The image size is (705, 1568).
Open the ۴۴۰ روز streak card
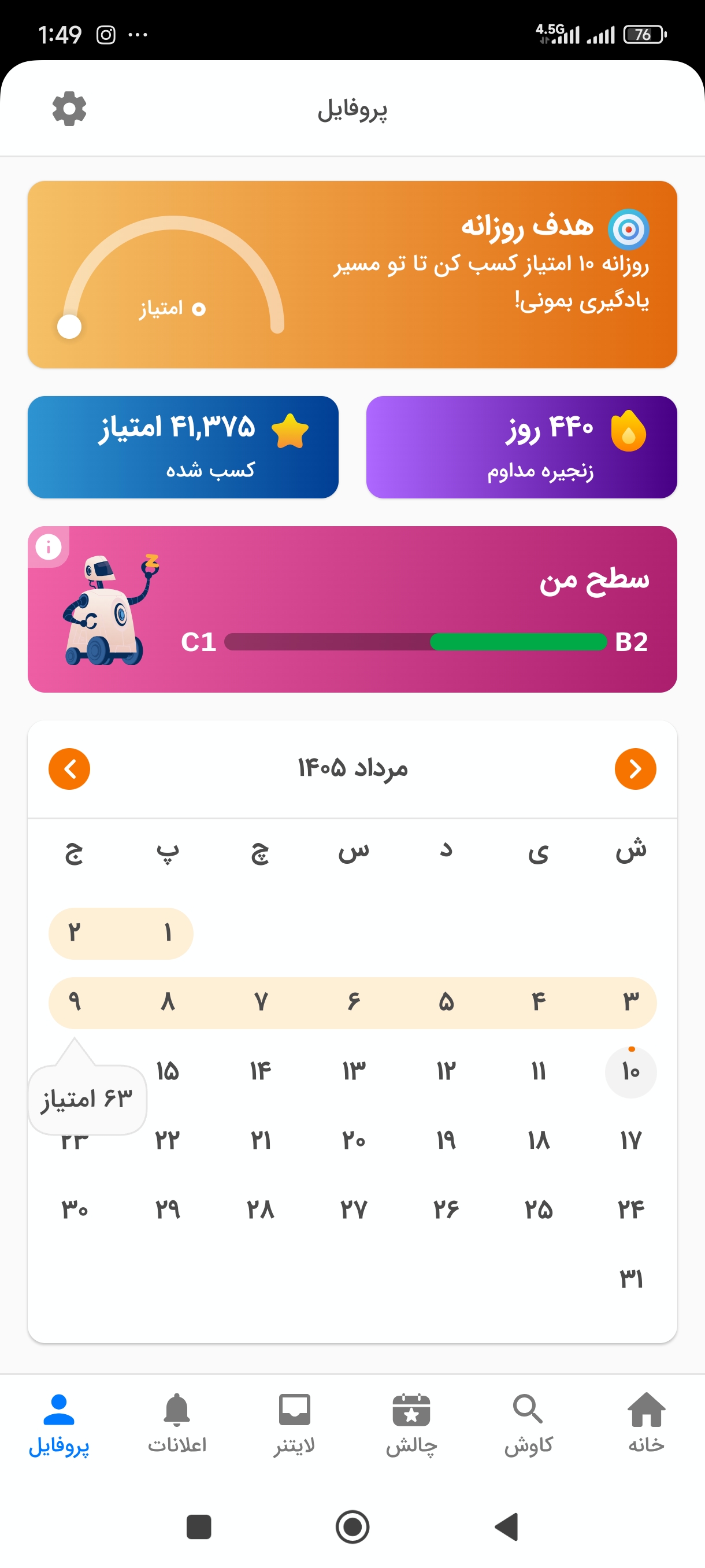[521, 448]
